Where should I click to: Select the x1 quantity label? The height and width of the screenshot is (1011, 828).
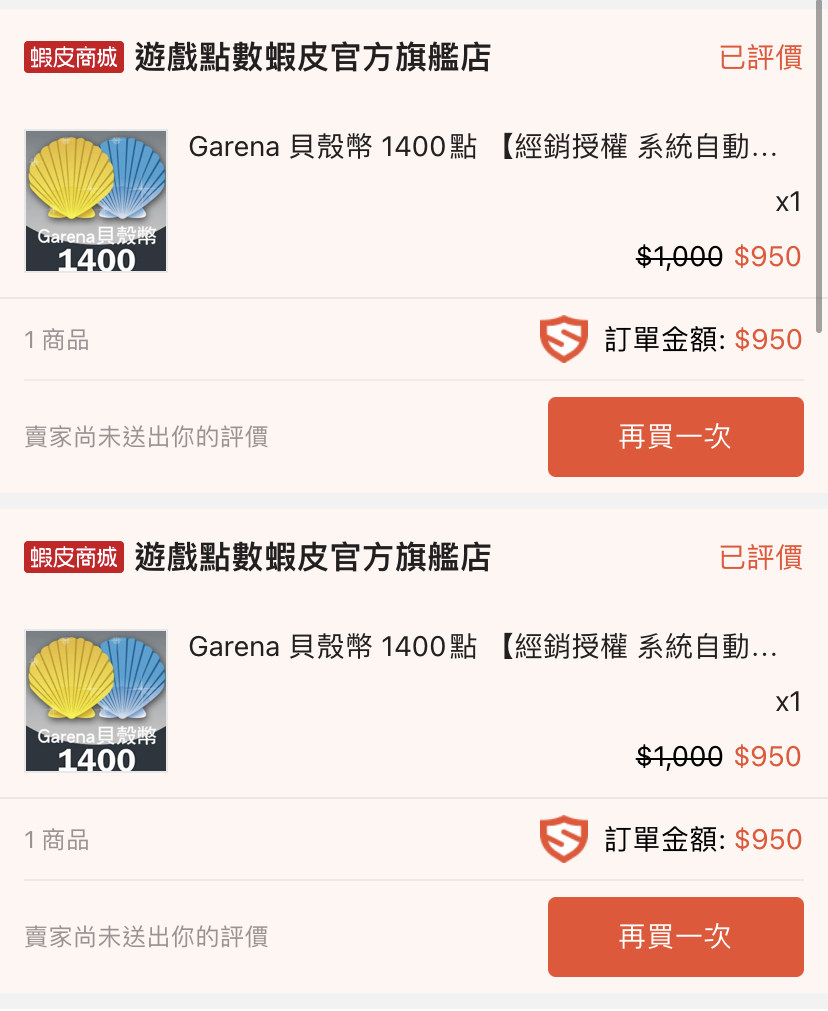[x=788, y=202]
